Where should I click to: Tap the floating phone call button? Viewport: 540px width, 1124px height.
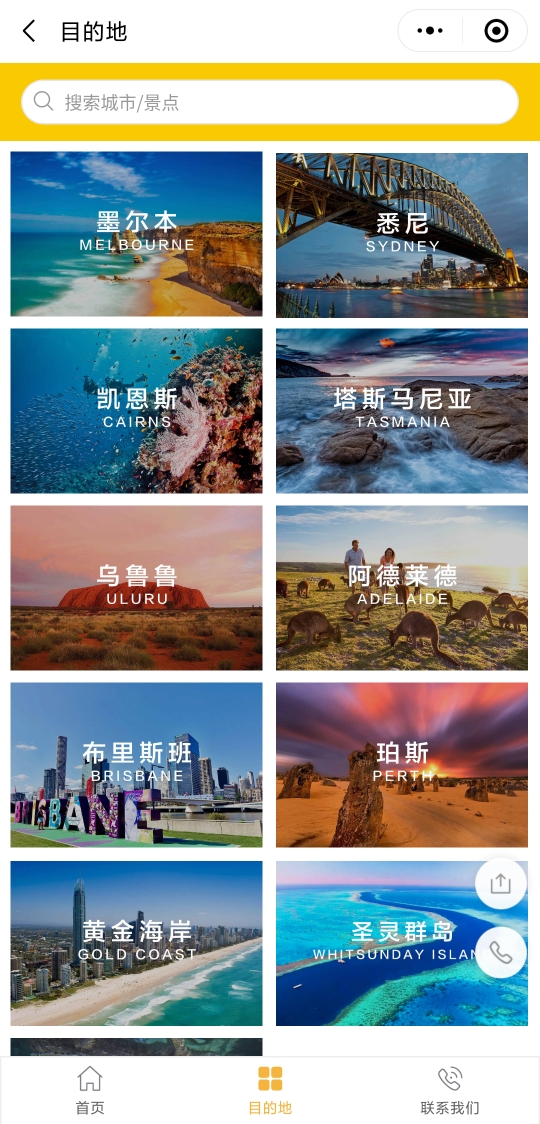pos(501,953)
